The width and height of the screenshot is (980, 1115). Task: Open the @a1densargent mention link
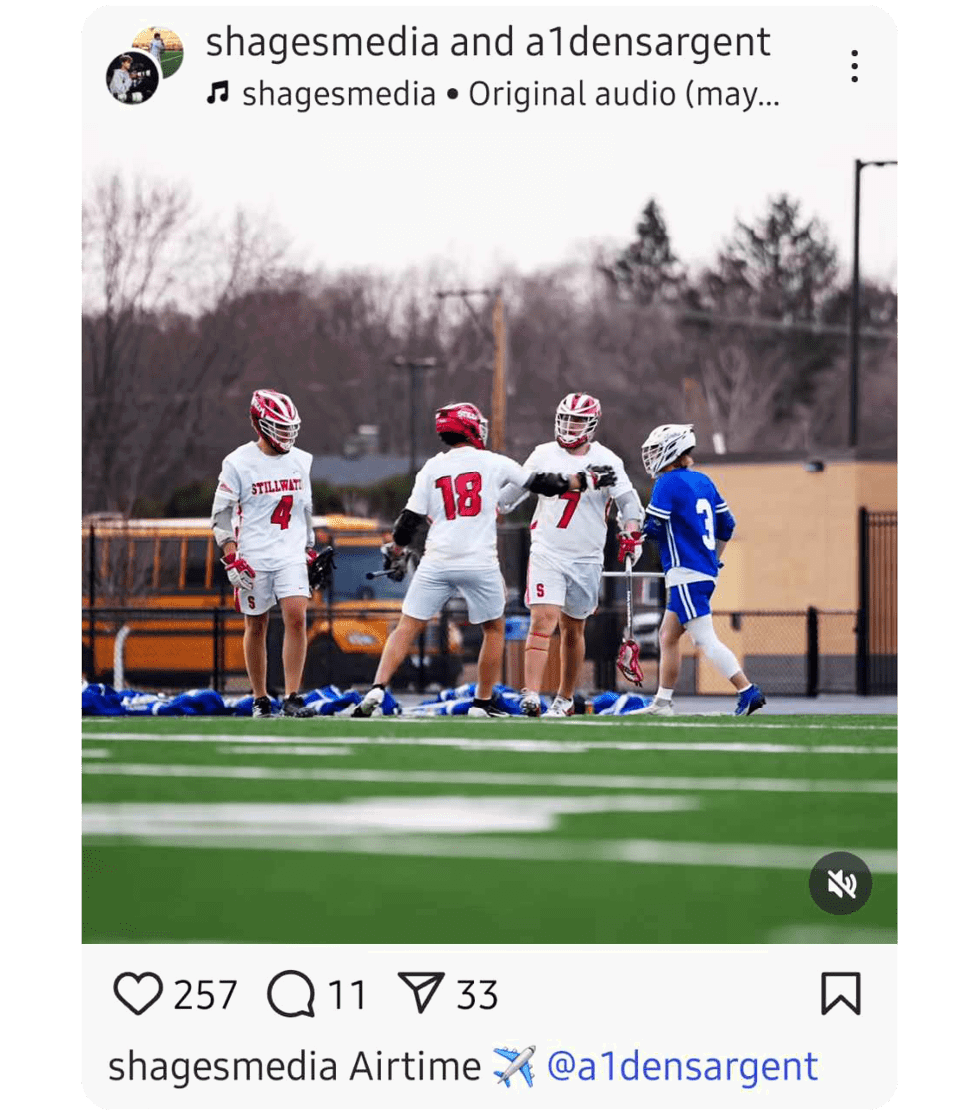pos(682,1066)
